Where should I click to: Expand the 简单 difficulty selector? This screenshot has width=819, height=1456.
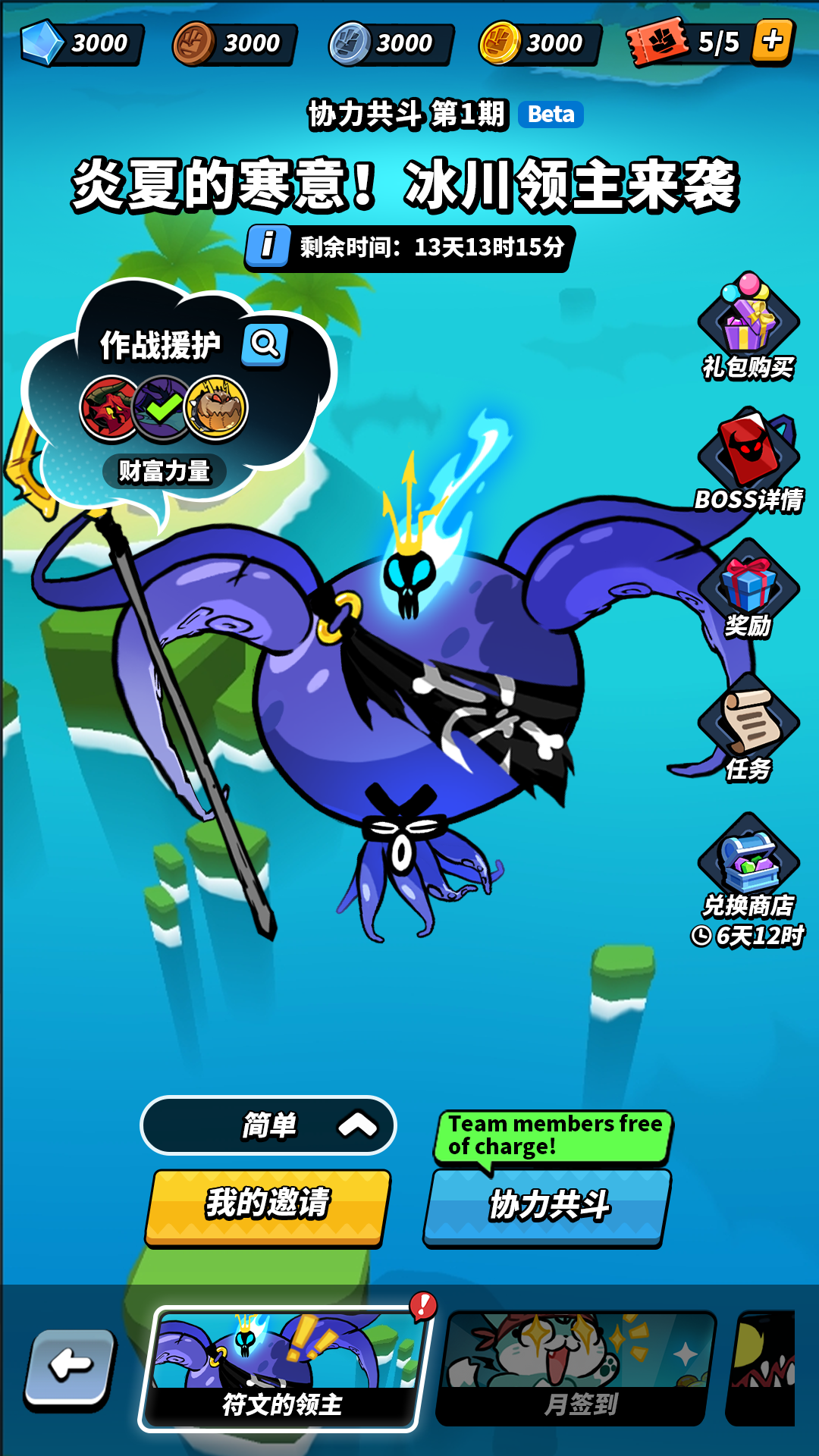pos(268,1125)
